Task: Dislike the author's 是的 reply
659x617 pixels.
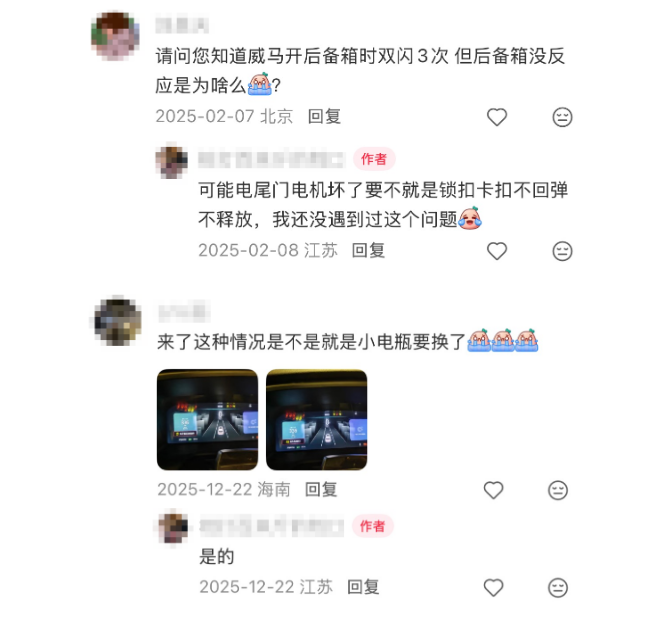Action: coord(558,587)
